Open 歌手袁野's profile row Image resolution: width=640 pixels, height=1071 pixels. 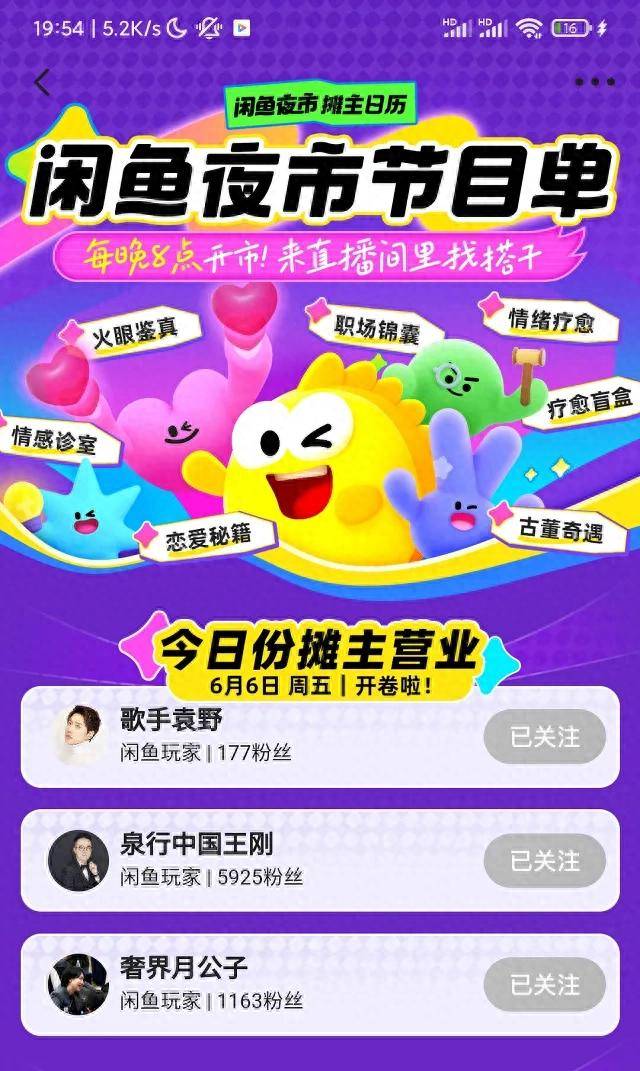(x=250, y=736)
